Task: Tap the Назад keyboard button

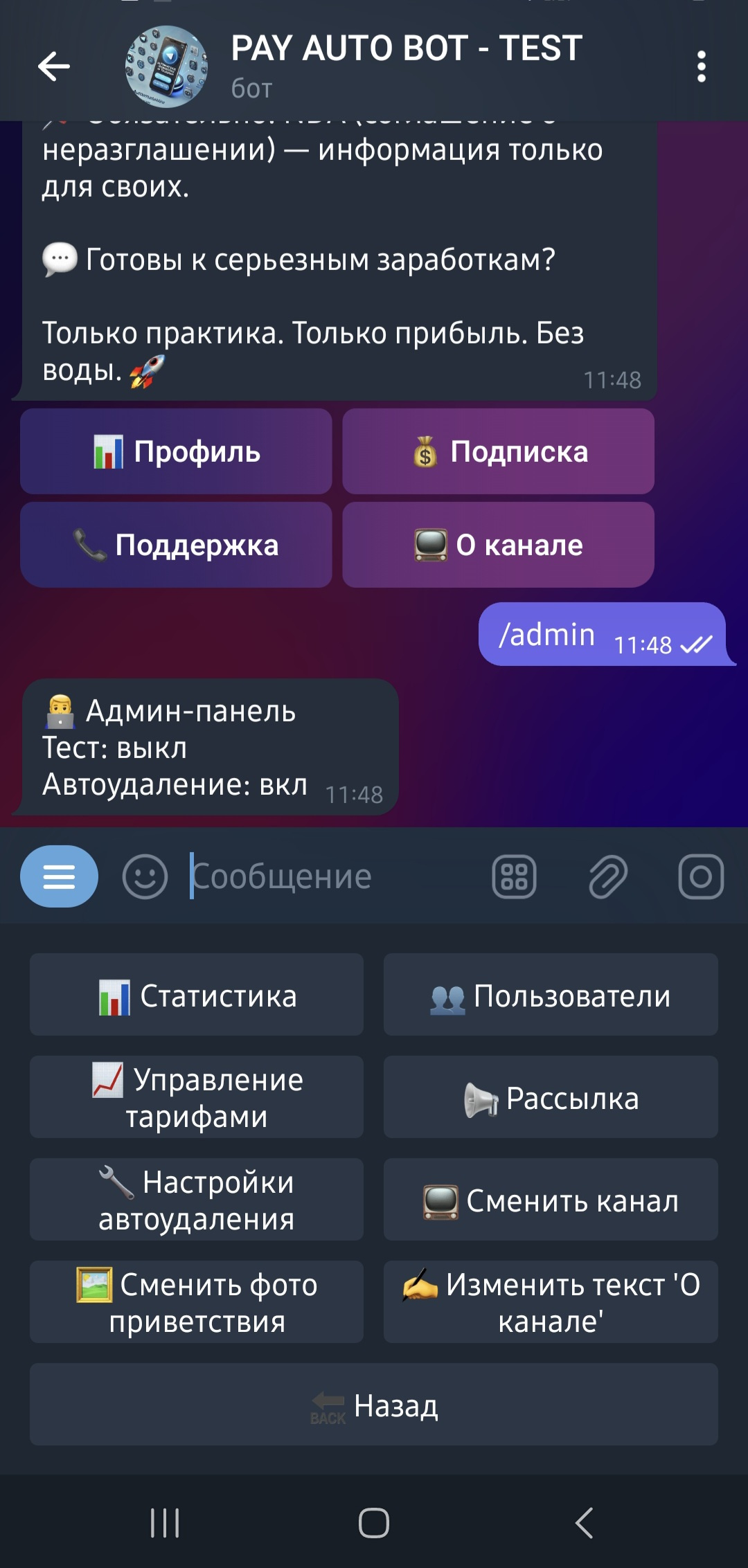Action: point(374,1405)
